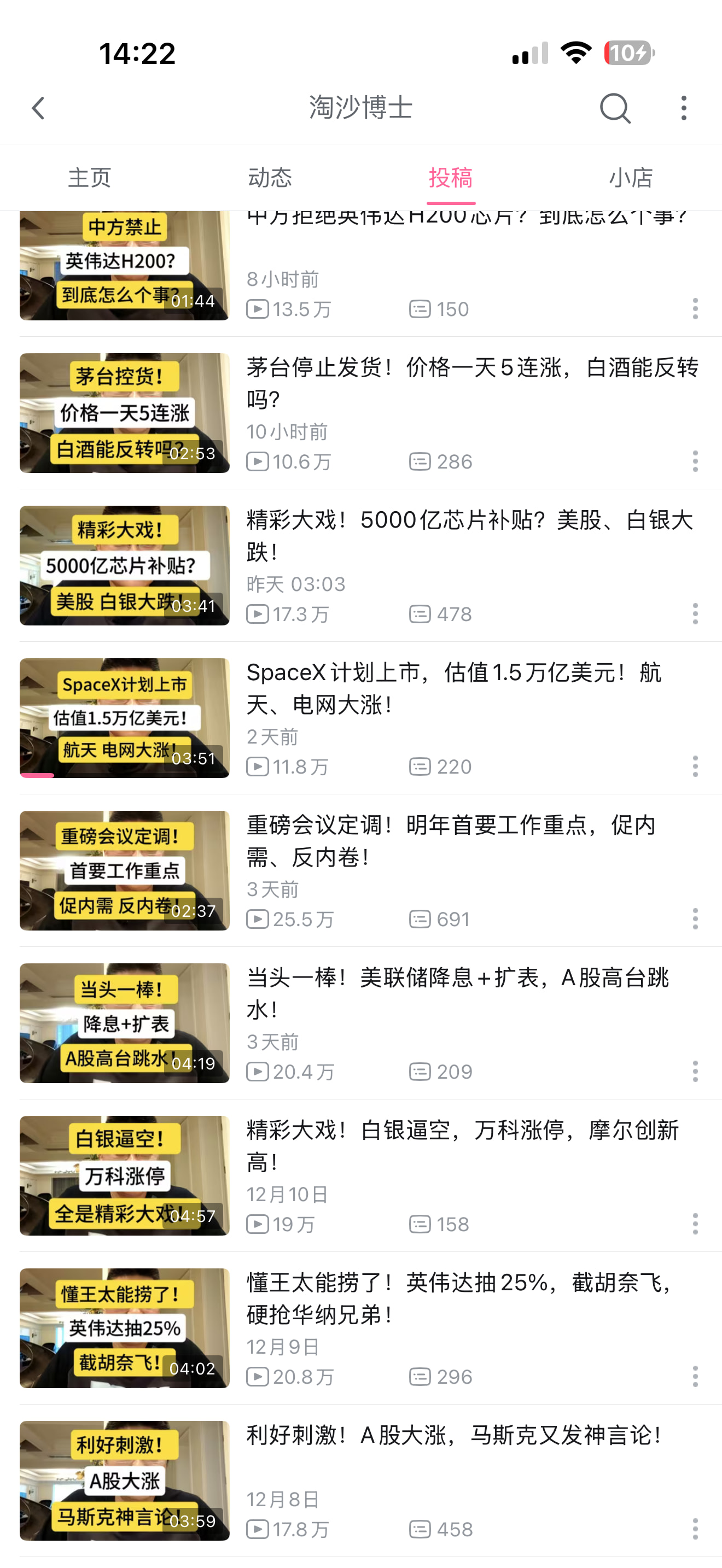This screenshot has height=1568, width=722.
Task: Play the 茅台停止发货 video
Action: 125,413
